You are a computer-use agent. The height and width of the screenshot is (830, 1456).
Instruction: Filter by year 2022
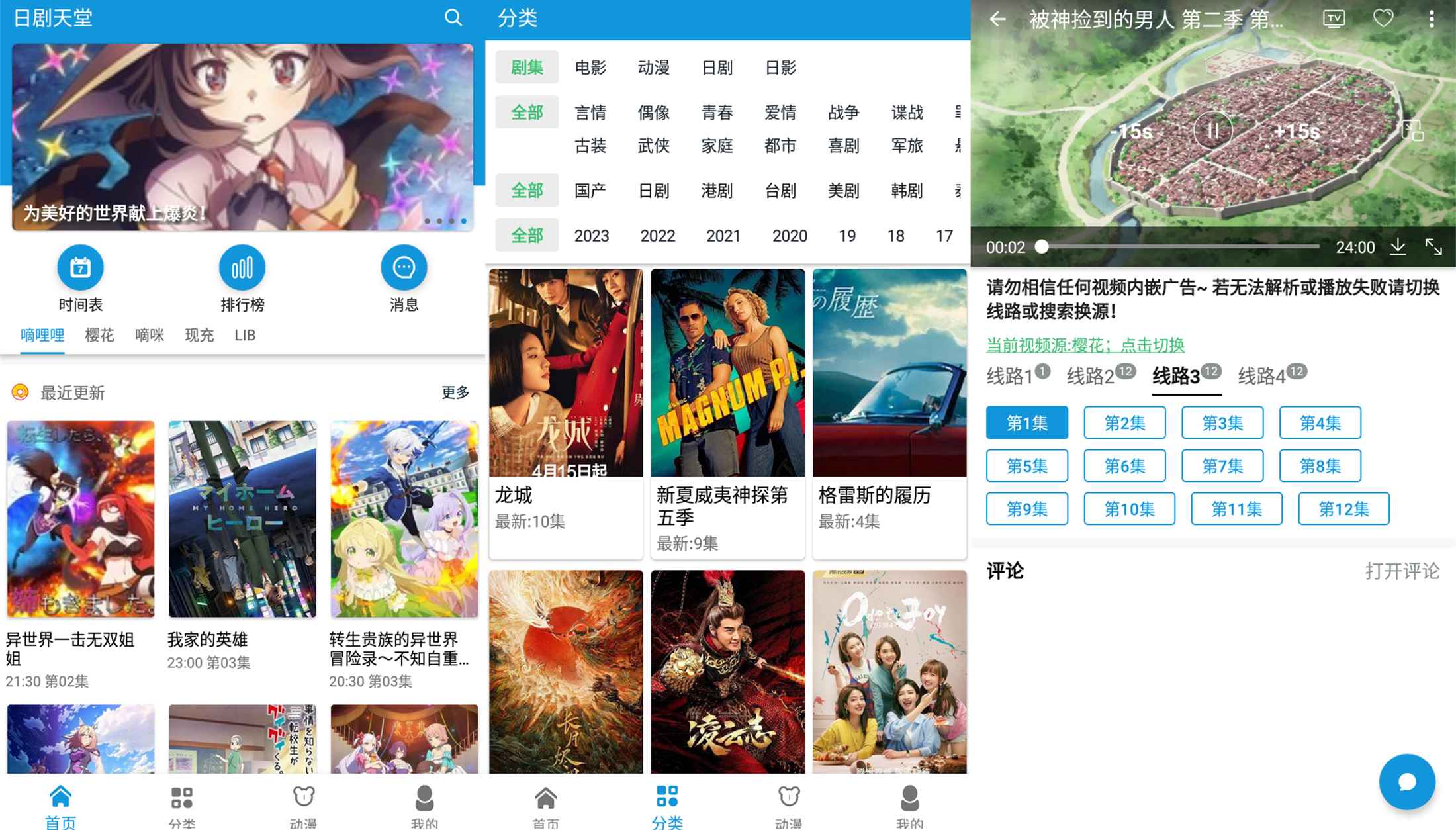pos(657,236)
